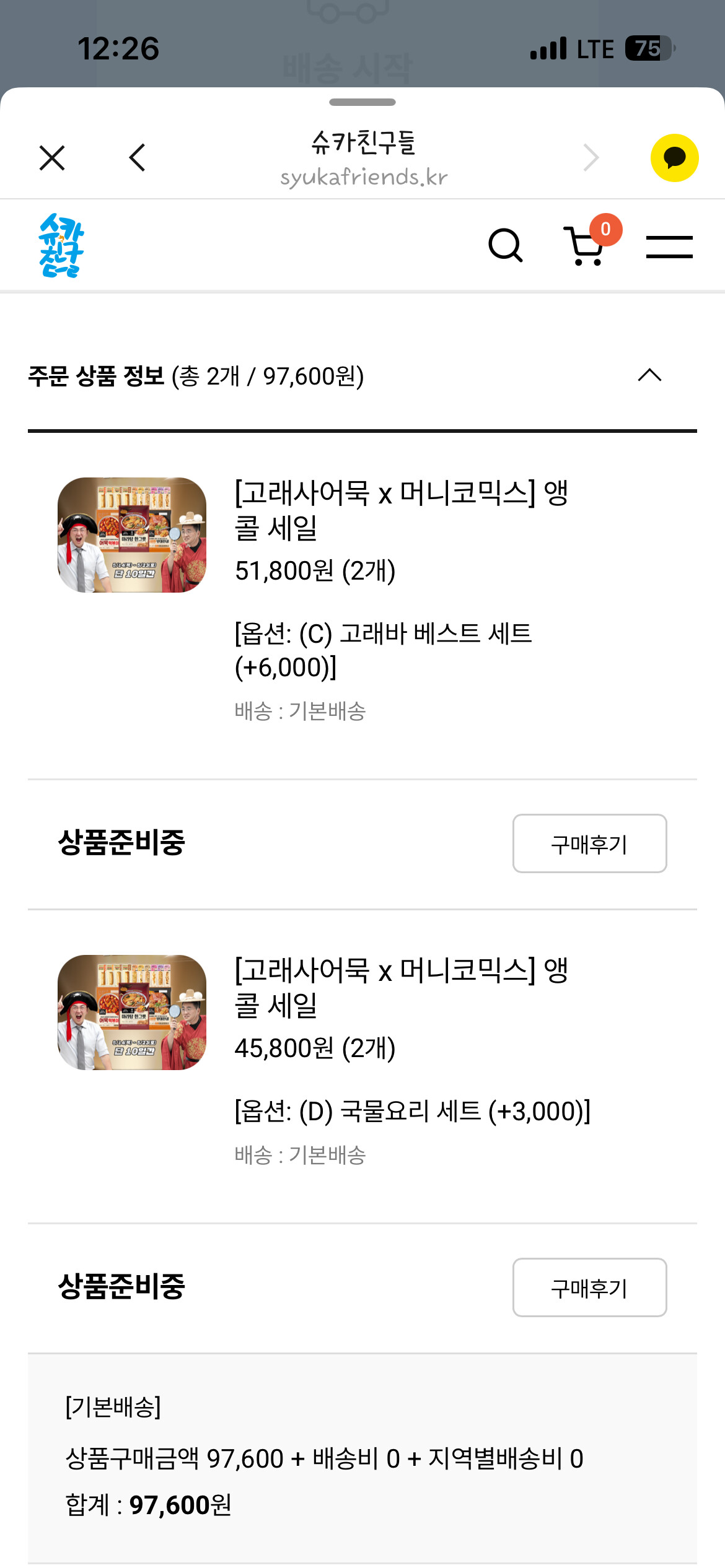Collapse the 주문 상품 정보 section
Image resolution: width=725 pixels, height=1568 pixels.
[x=649, y=375]
